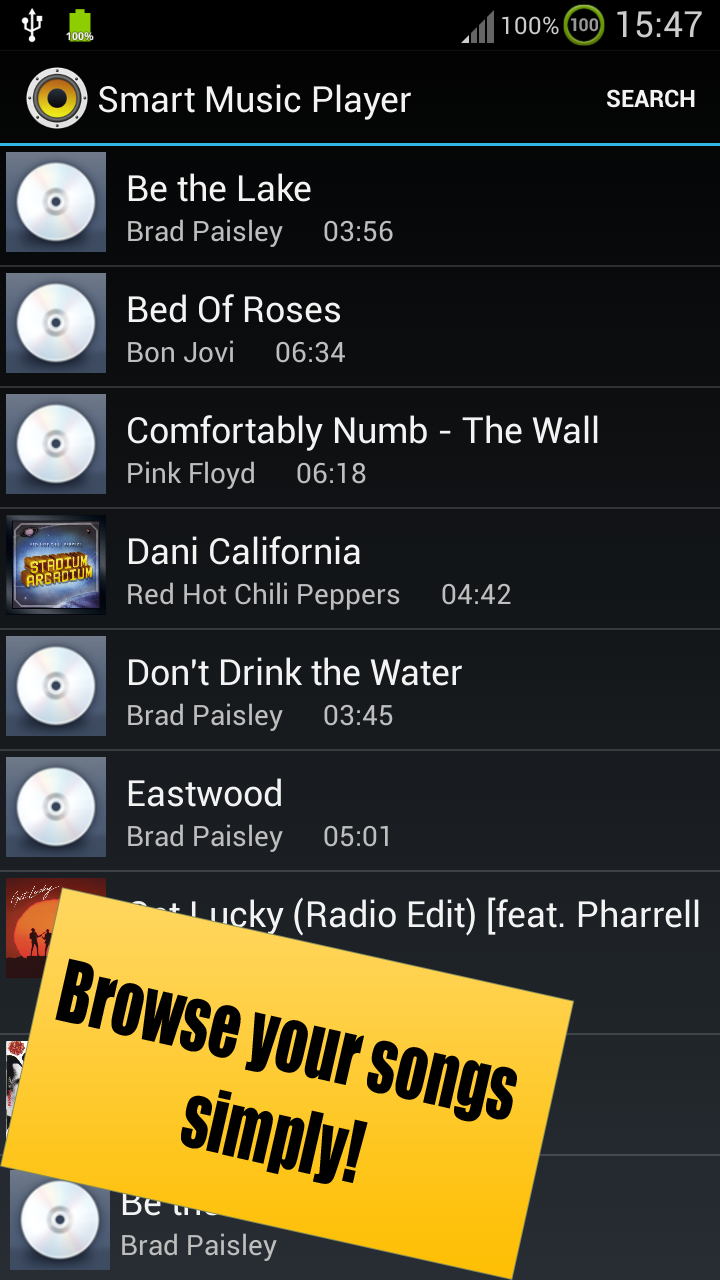Click the CD icon beside Eastwood
Screen dimensions: 720x1280
(55, 807)
